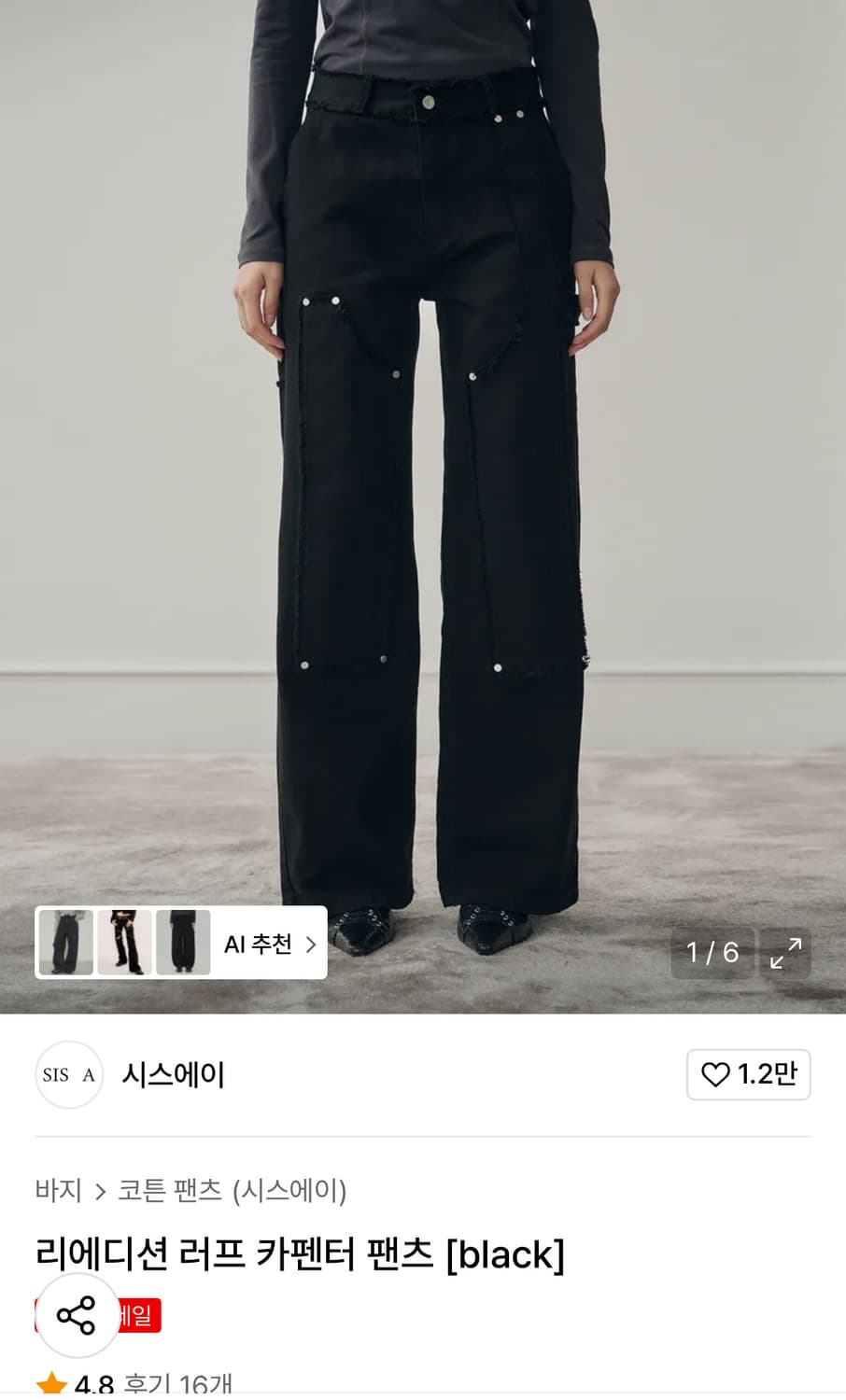Open the breadcrumb arrow after 바지
The width and height of the screenshot is (846, 1400).
click(99, 1190)
